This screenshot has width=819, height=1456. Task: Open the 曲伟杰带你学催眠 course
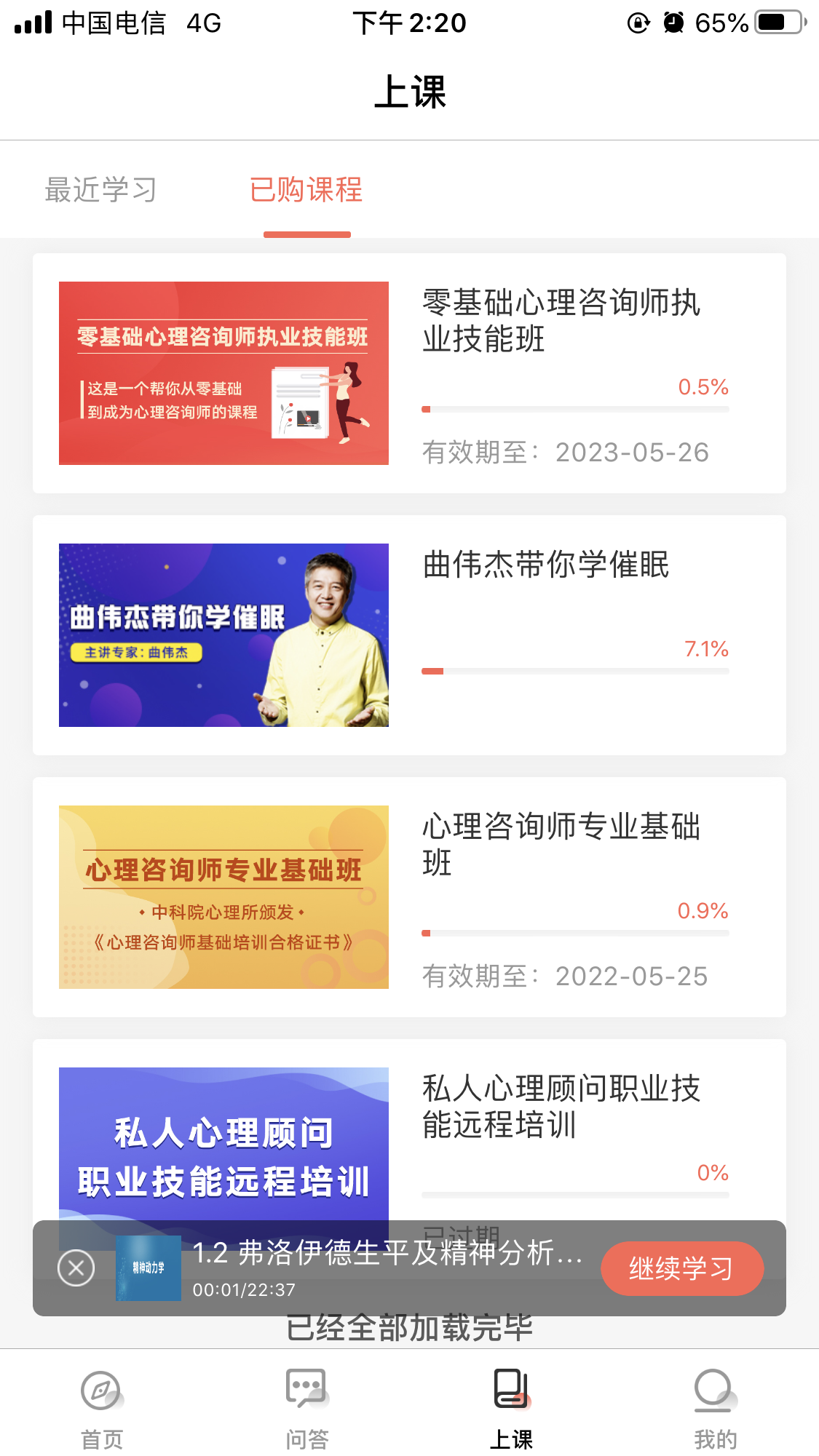click(x=409, y=635)
